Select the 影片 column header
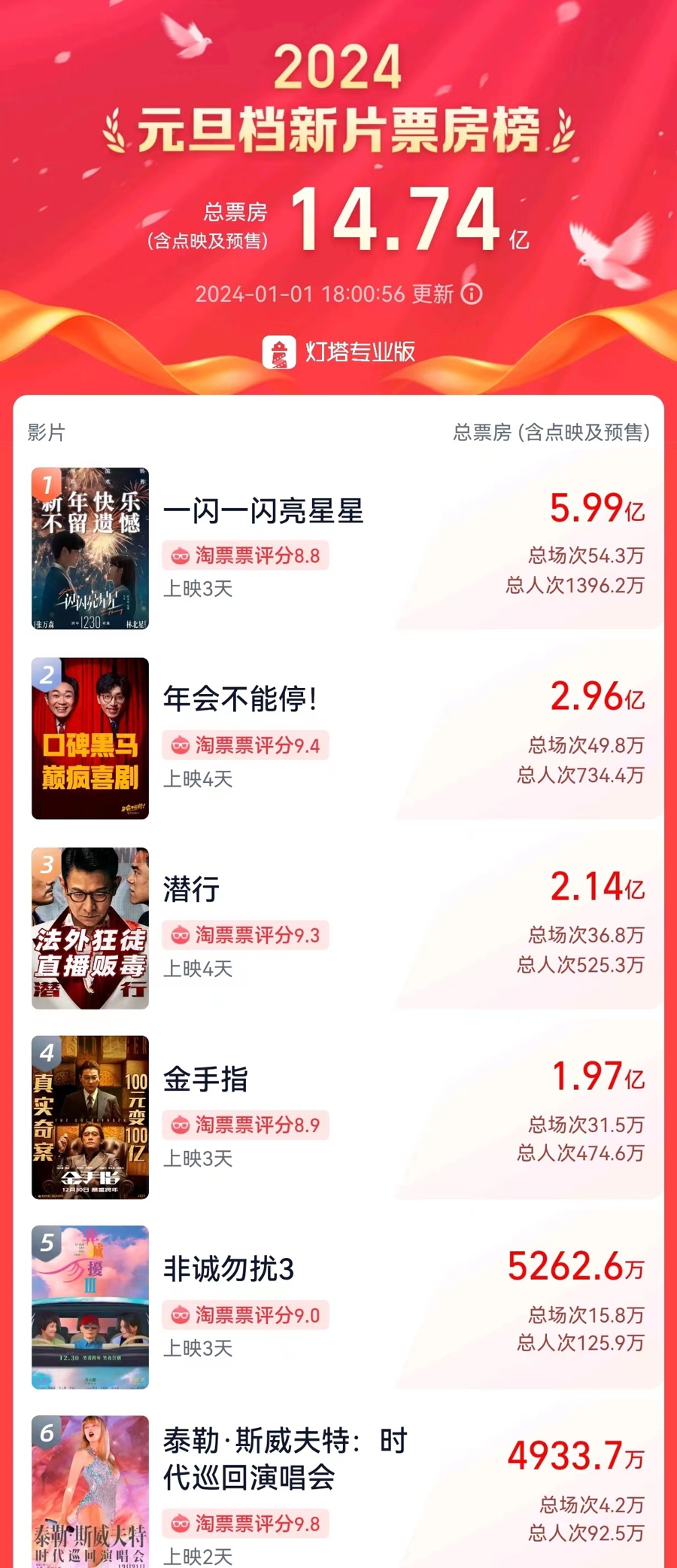Viewport: 677px width, 1568px height. pos(44,432)
